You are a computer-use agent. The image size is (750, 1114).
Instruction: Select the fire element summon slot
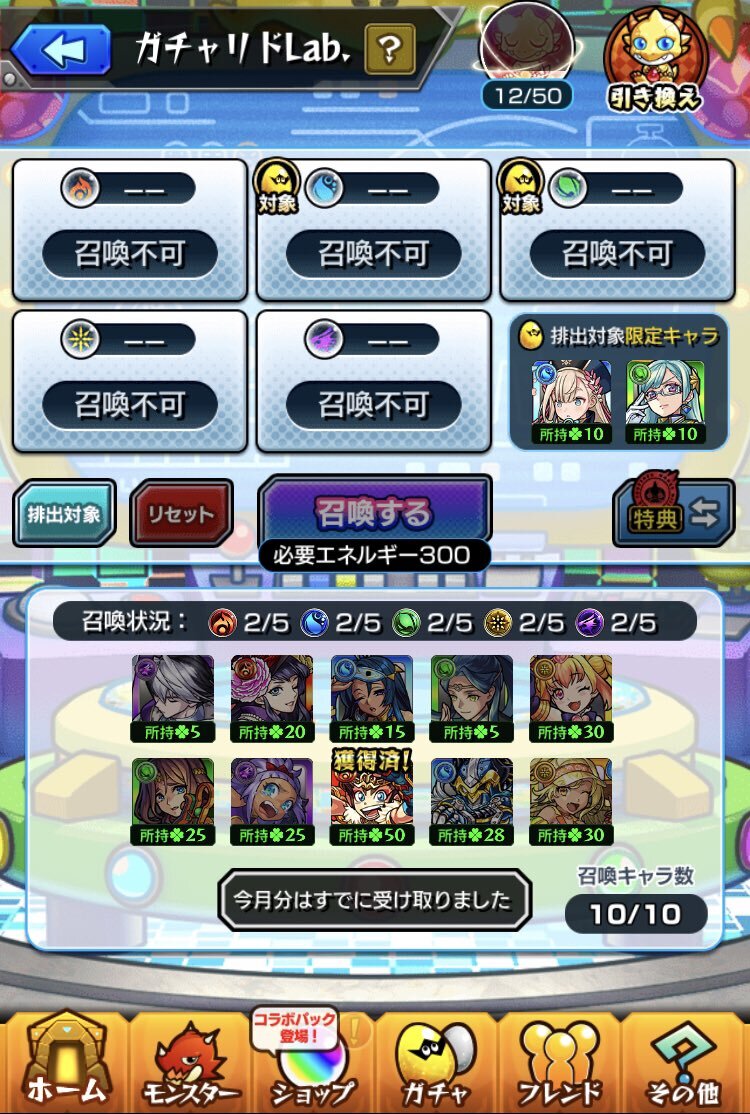pyautogui.click(x=129, y=230)
